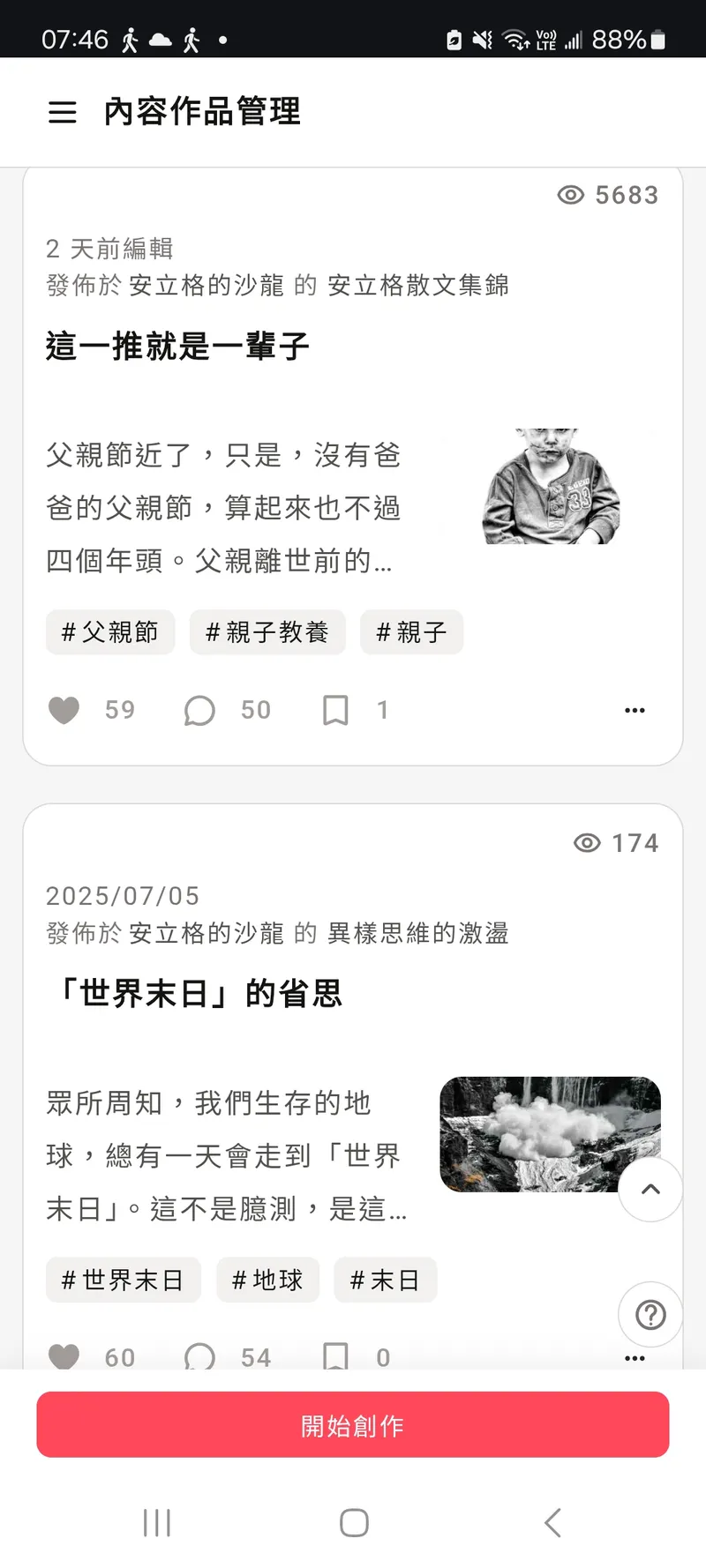The width and height of the screenshot is (706, 1568).
Task: Tap 開始創作 to start writing
Action: coord(353,1425)
